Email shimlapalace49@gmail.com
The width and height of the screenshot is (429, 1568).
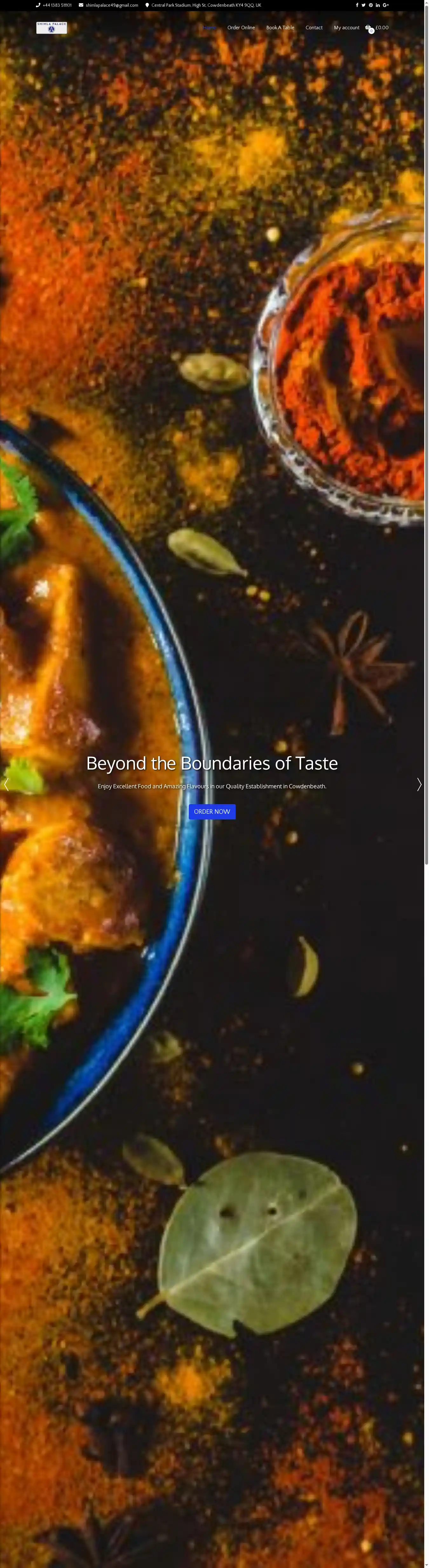coord(111,5)
